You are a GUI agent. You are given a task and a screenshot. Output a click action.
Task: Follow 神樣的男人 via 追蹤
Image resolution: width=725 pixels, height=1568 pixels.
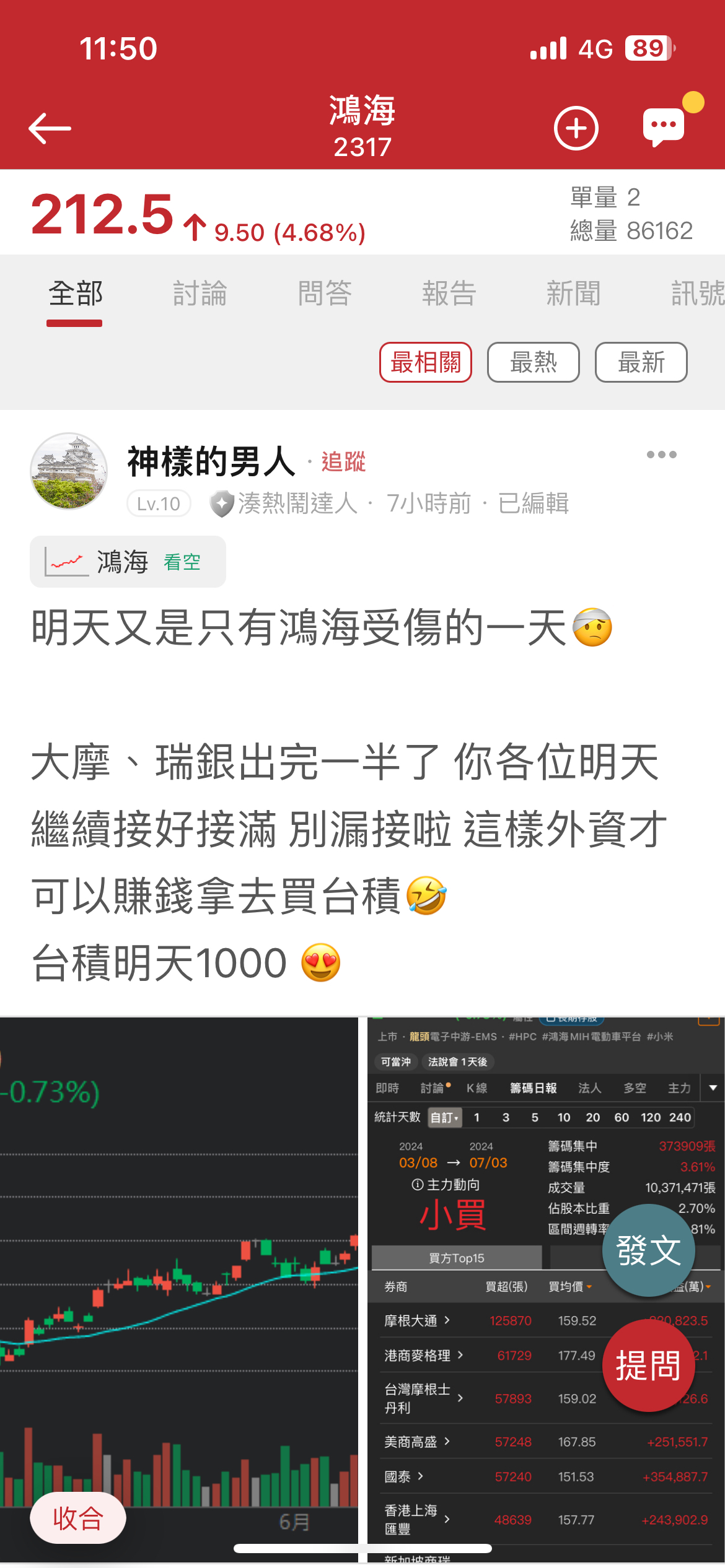click(343, 462)
